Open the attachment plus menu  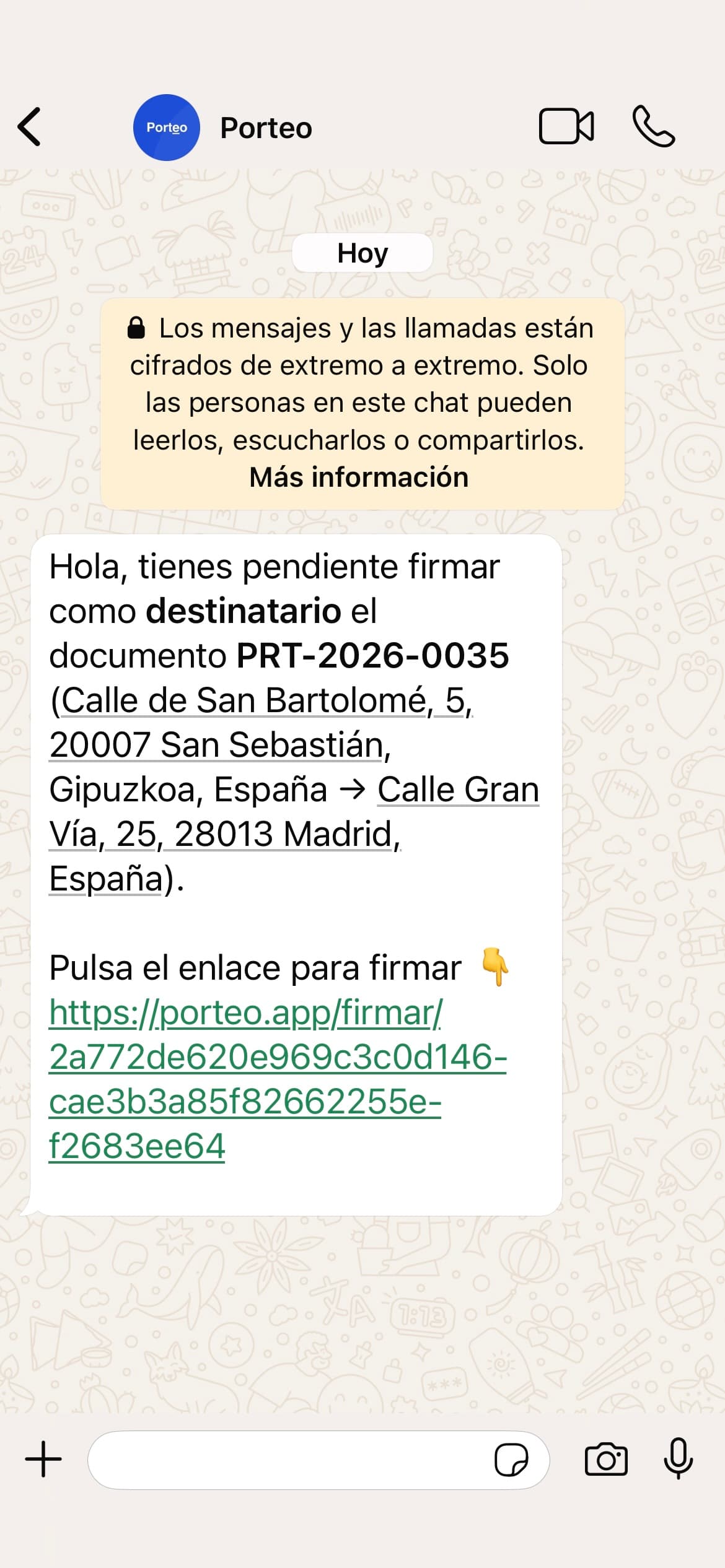click(43, 1459)
